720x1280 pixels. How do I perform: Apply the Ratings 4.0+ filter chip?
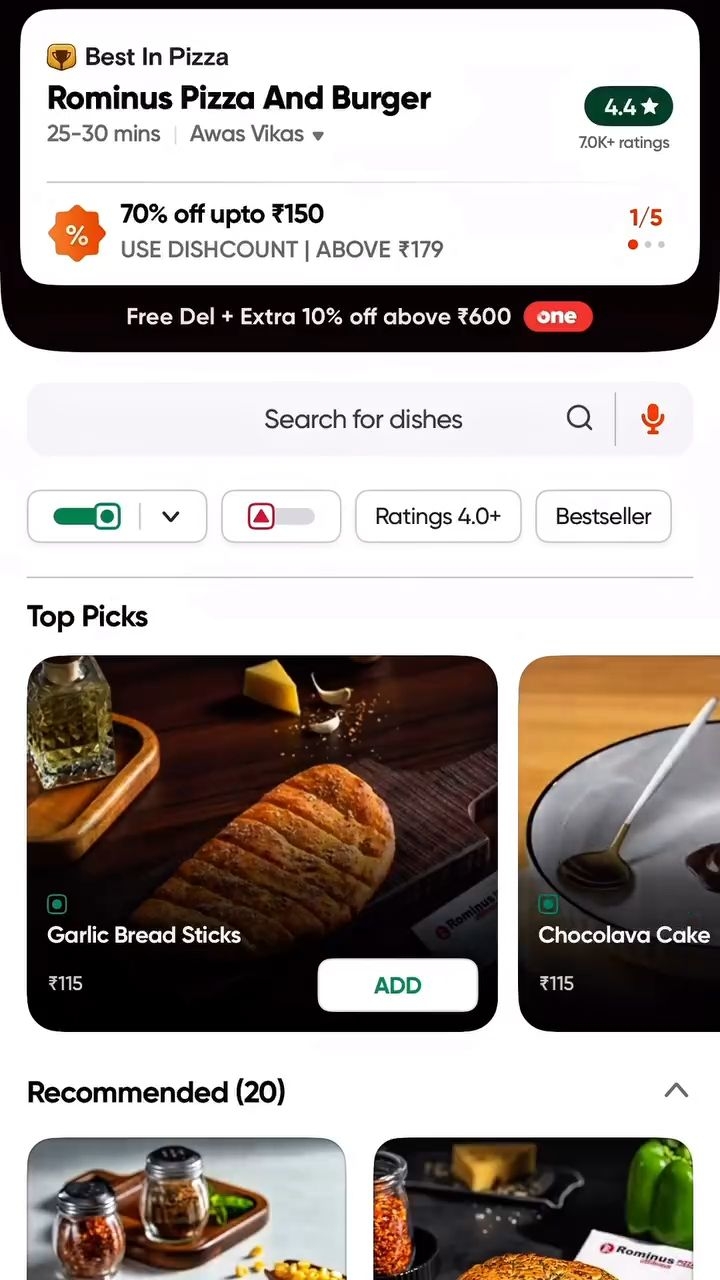click(438, 516)
